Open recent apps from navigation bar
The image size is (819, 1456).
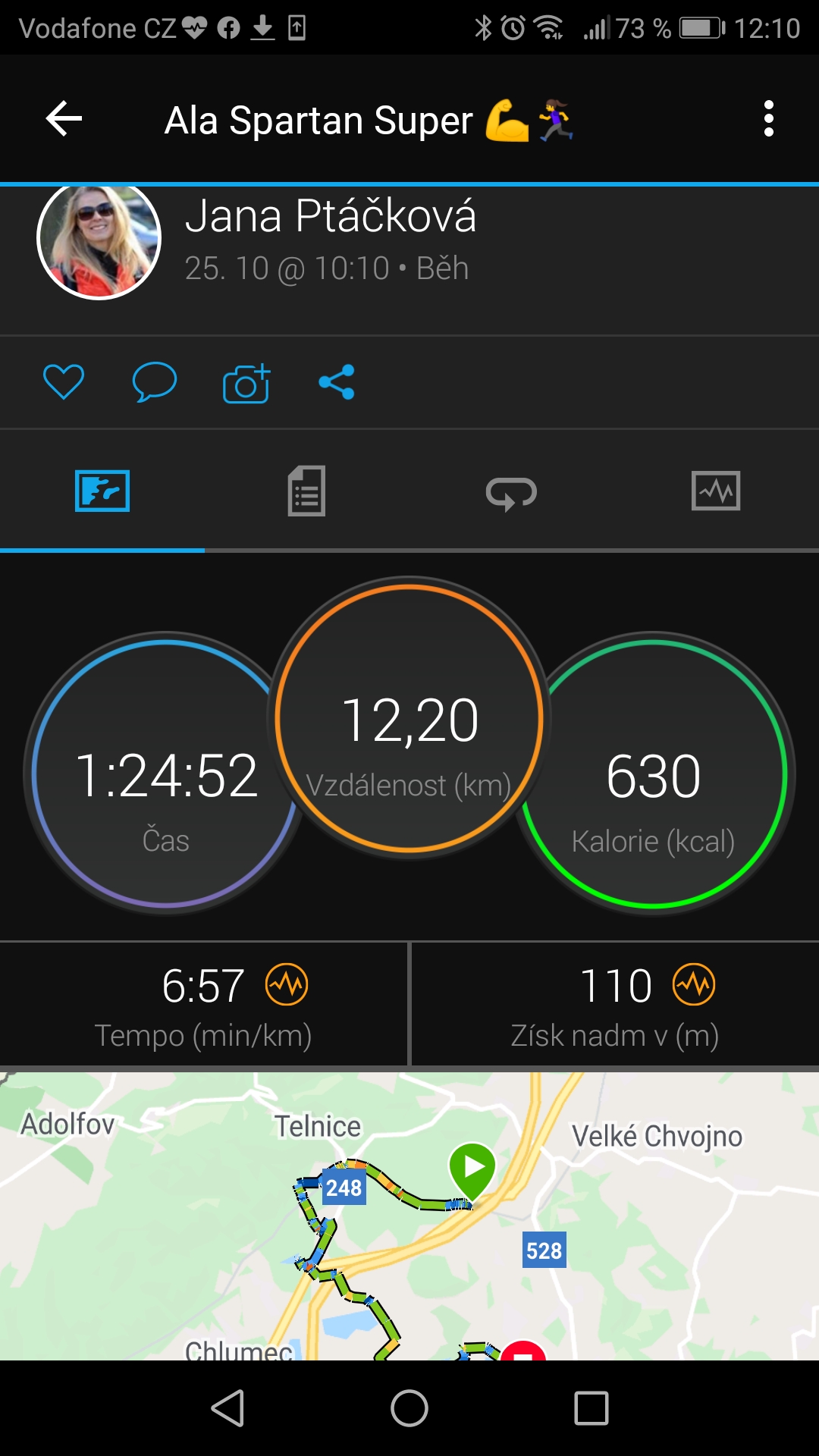point(591,1408)
